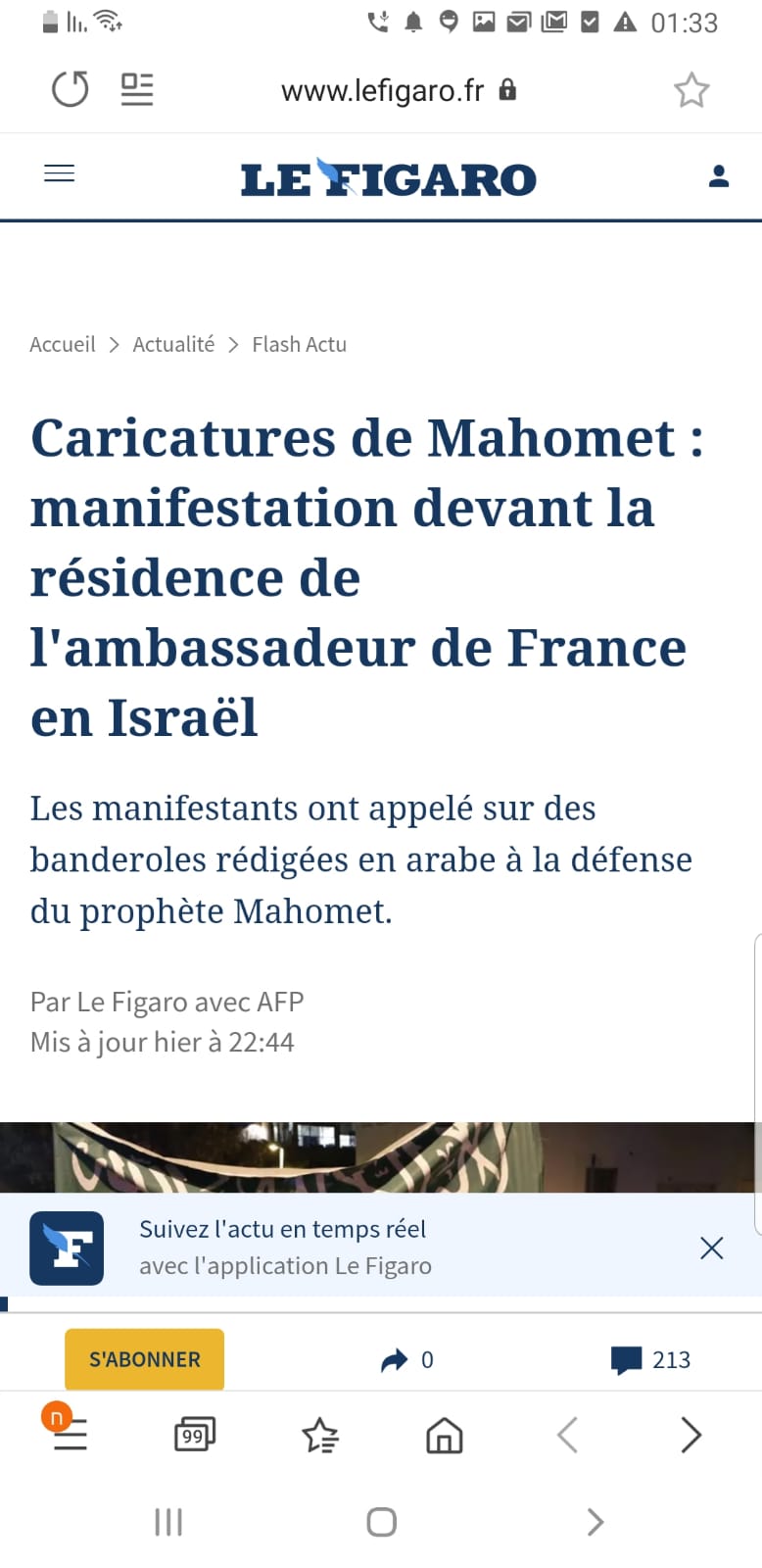Open the Le Figaro hamburger menu
The width and height of the screenshot is (762, 1568).
tap(60, 174)
